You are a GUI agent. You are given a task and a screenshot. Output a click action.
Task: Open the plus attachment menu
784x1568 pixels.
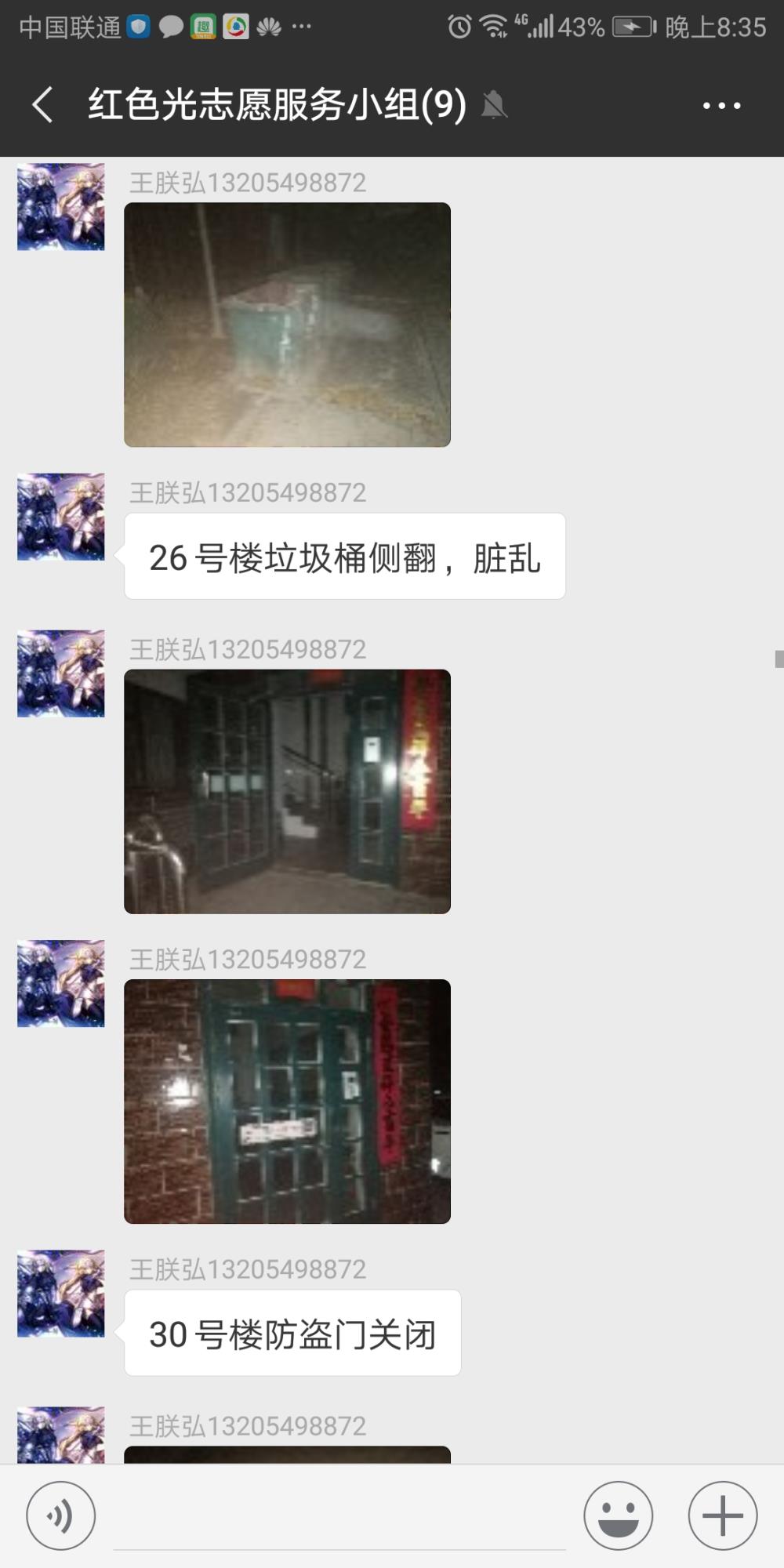[722, 1515]
